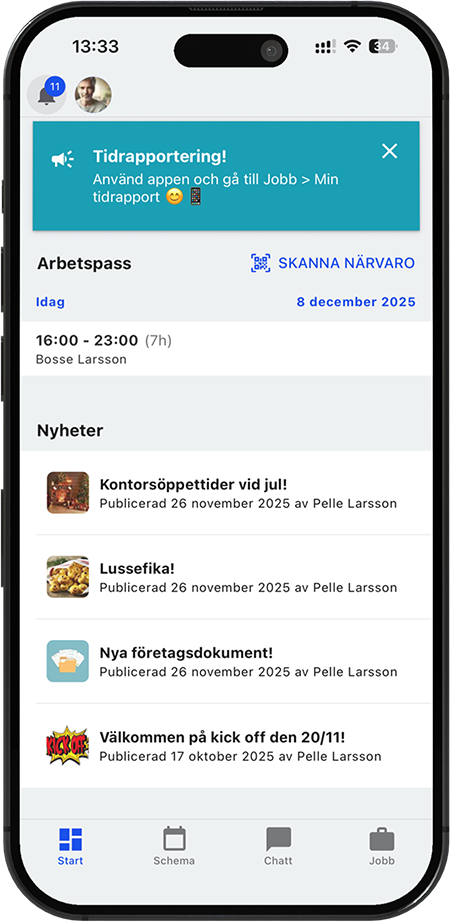
Task: Read the news item Kontorsöppettider vid jul!
Action: [x=226, y=493]
